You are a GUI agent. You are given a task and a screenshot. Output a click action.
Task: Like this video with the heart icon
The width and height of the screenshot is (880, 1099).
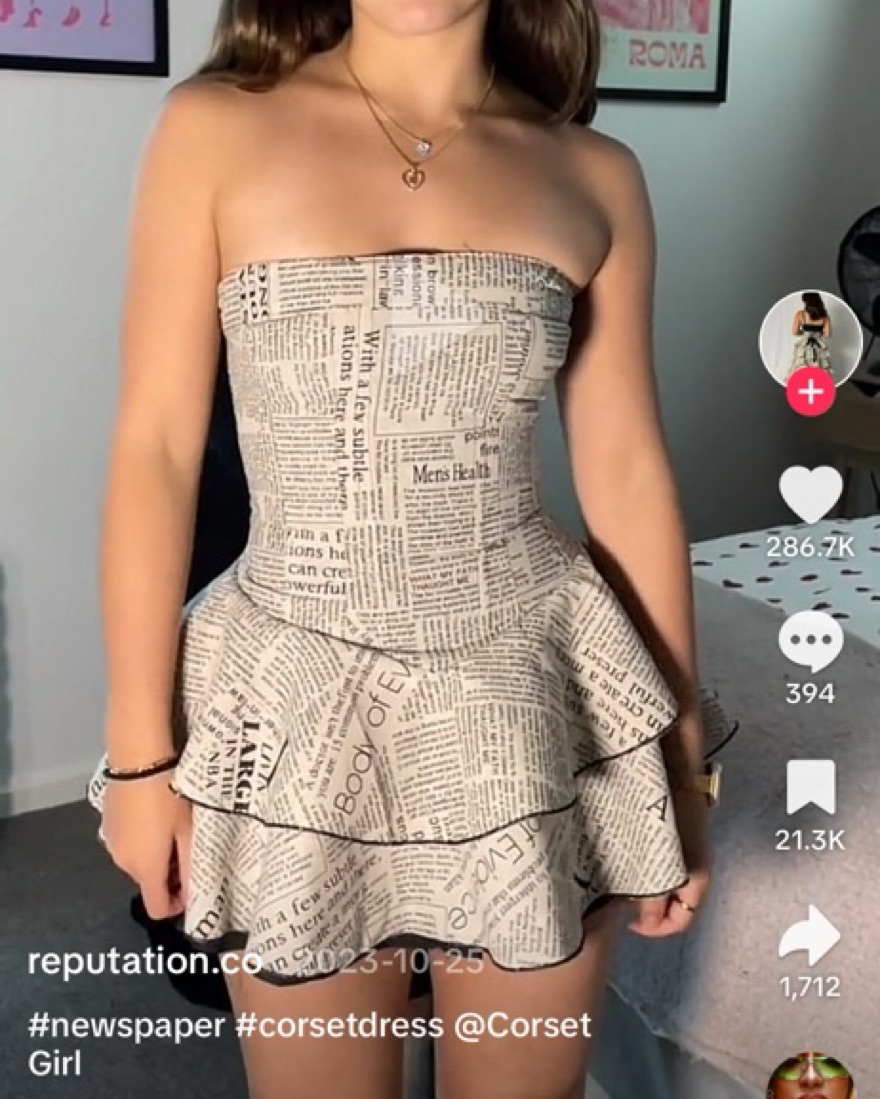point(810,494)
